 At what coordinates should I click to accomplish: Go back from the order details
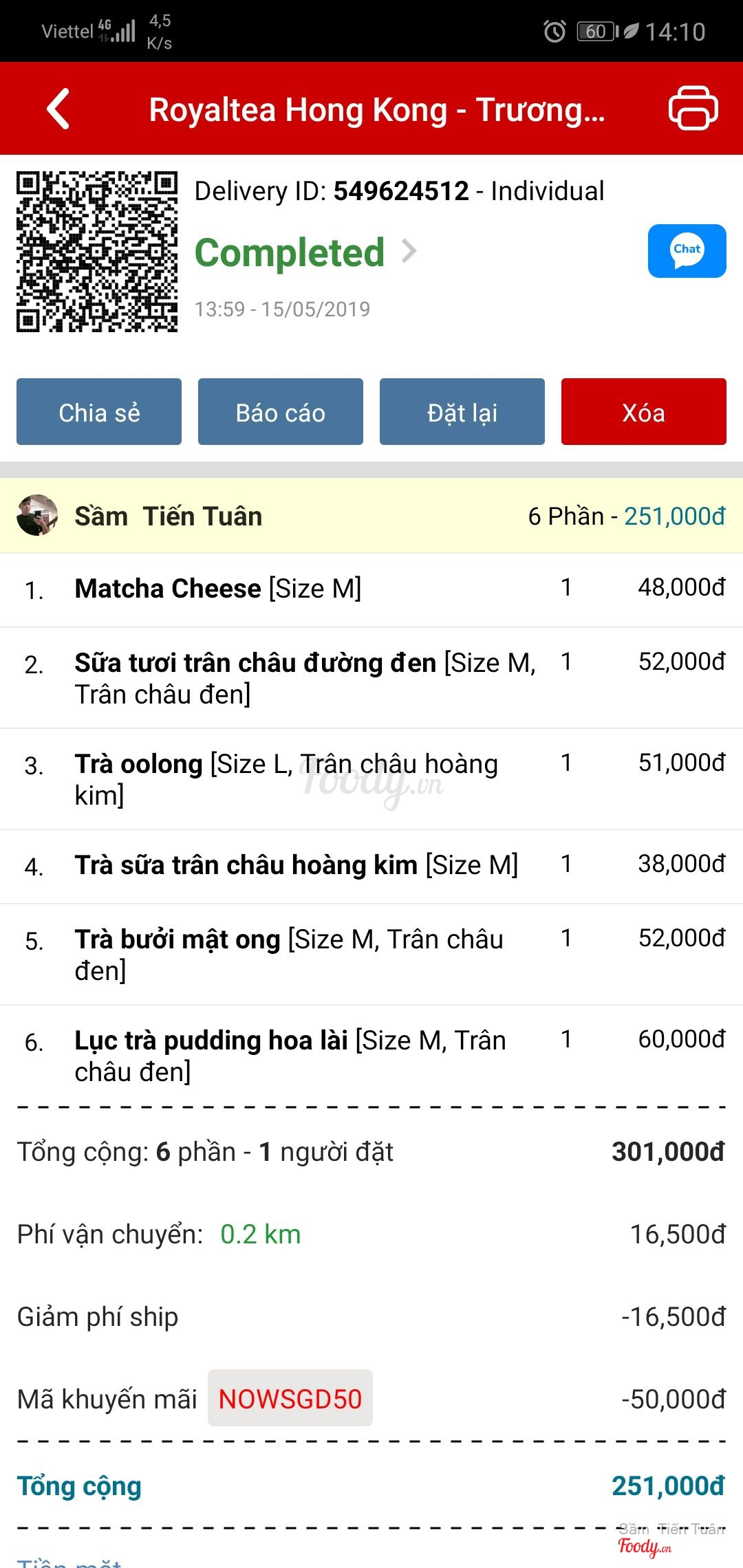click(x=58, y=109)
